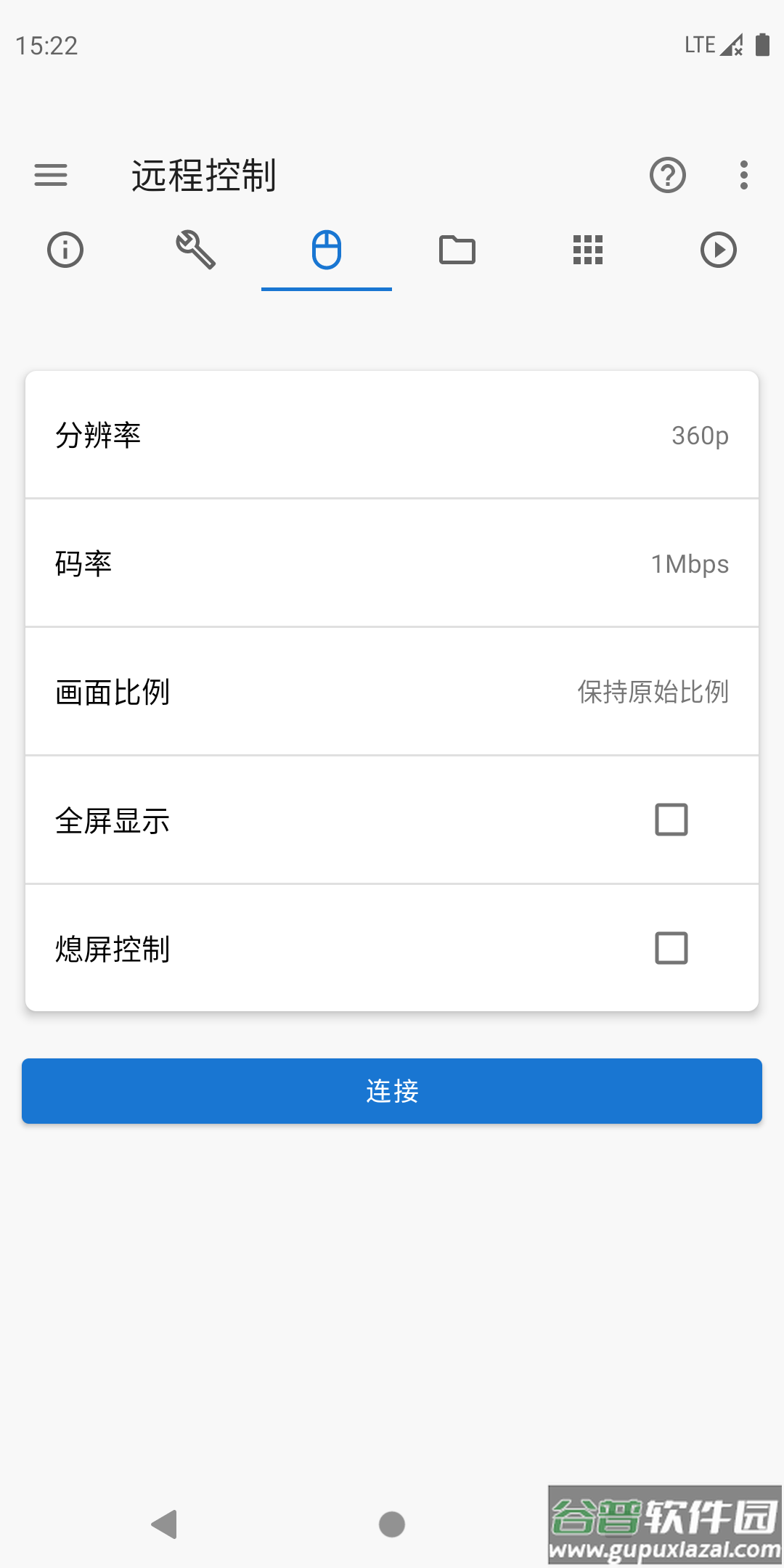Enable the 熄屏控制 screen-off checkbox
Viewport: 784px width, 1568px height.
click(670, 948)
